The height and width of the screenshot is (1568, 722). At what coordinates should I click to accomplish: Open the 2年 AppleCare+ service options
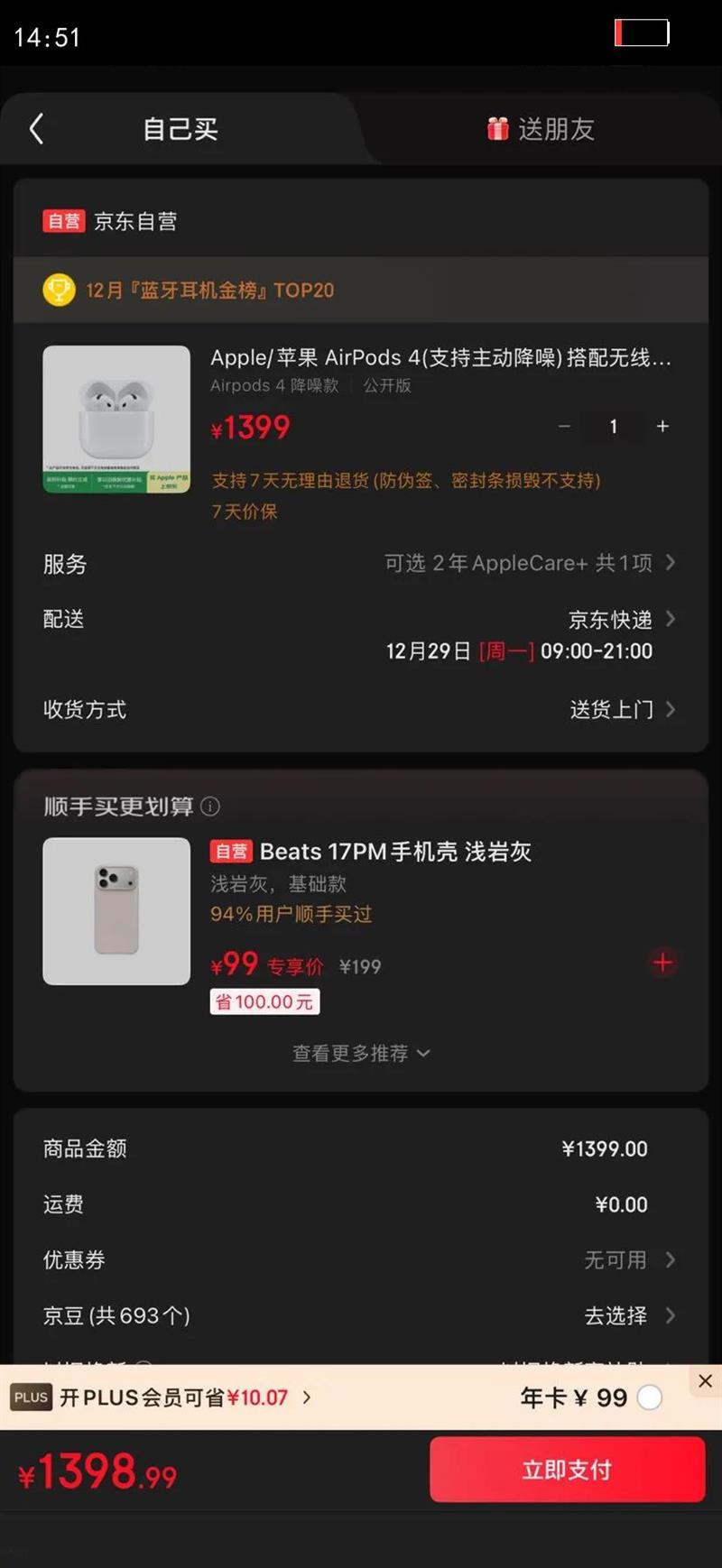click(528, 563)
